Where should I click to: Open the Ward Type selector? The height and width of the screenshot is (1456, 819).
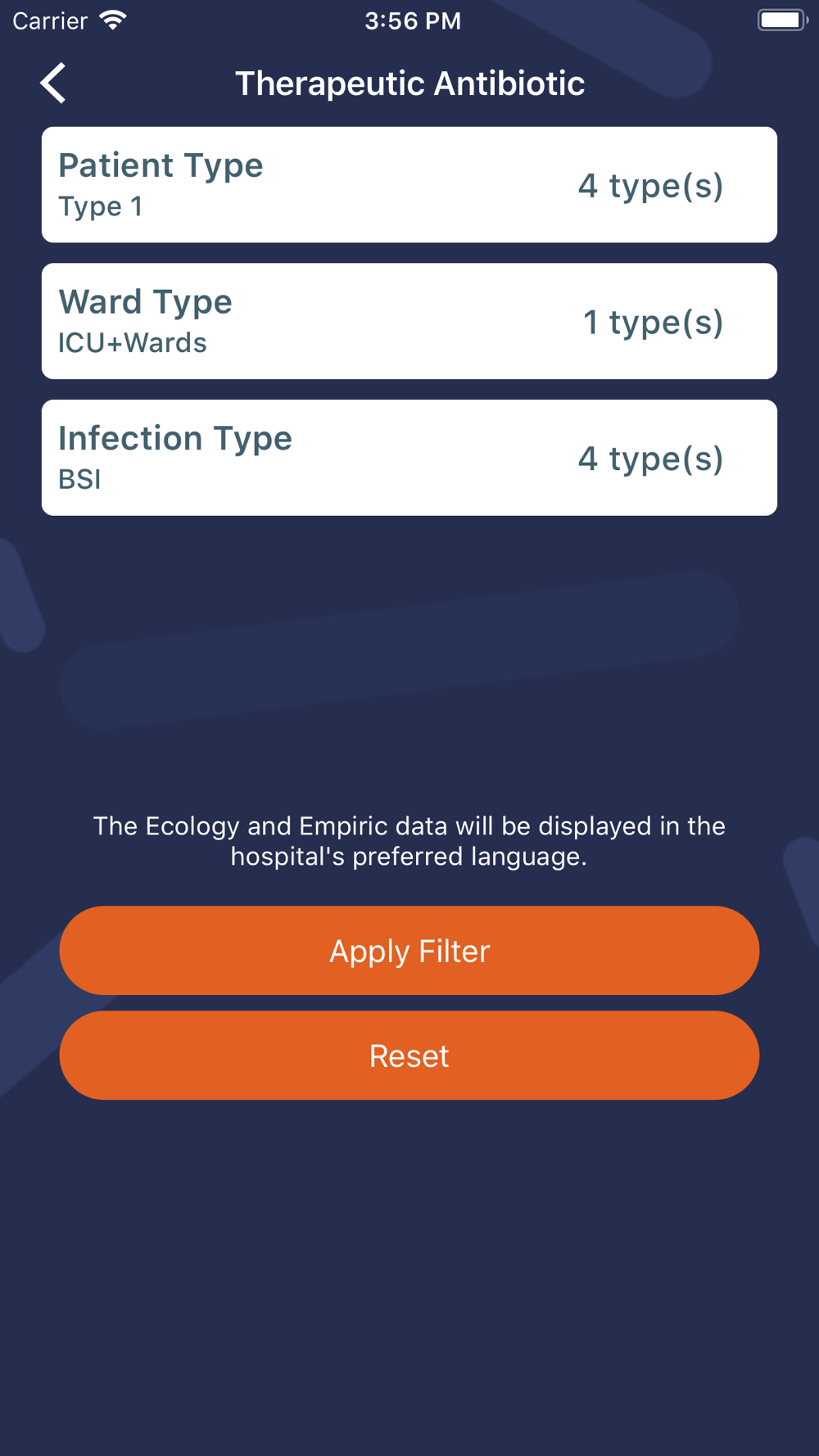409,321
